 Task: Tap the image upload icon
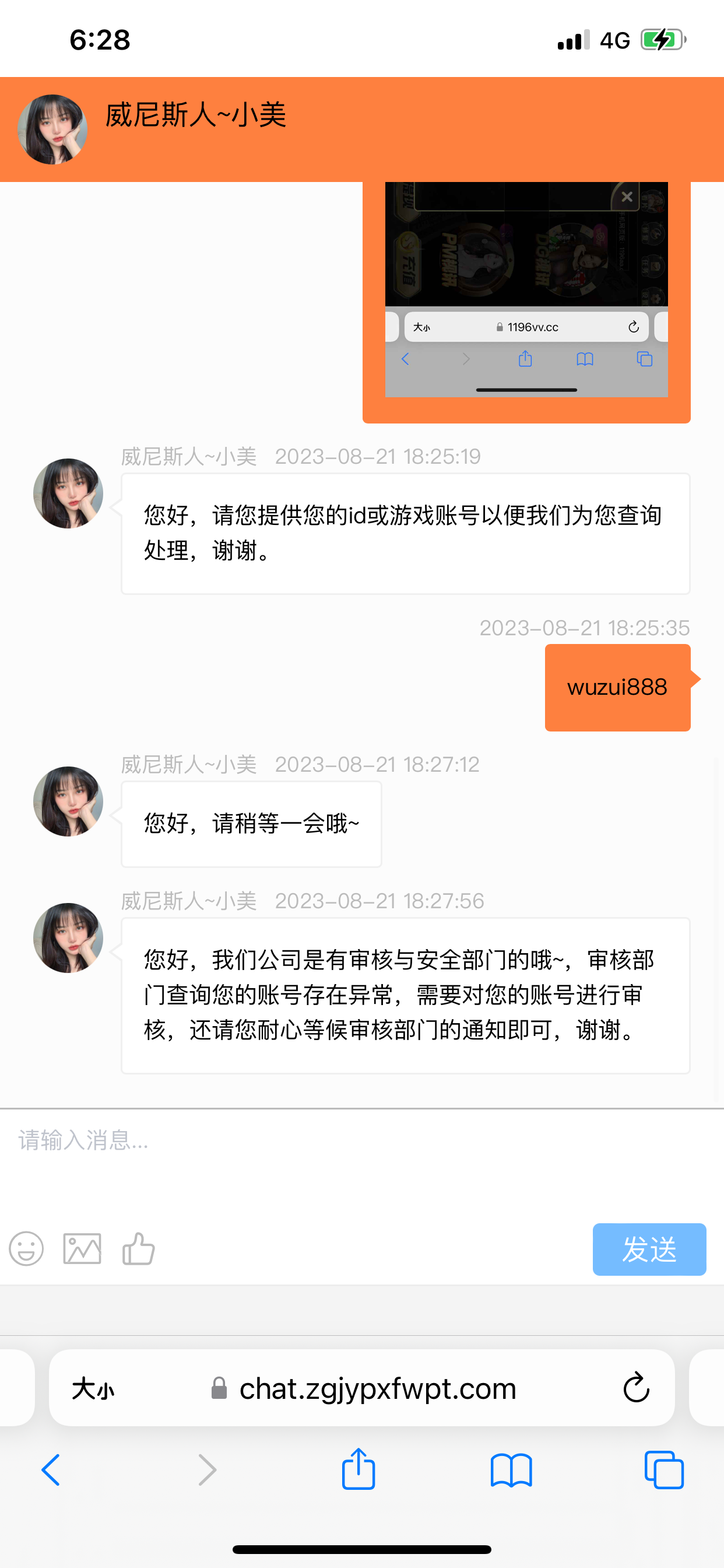tap(82, 1249)
